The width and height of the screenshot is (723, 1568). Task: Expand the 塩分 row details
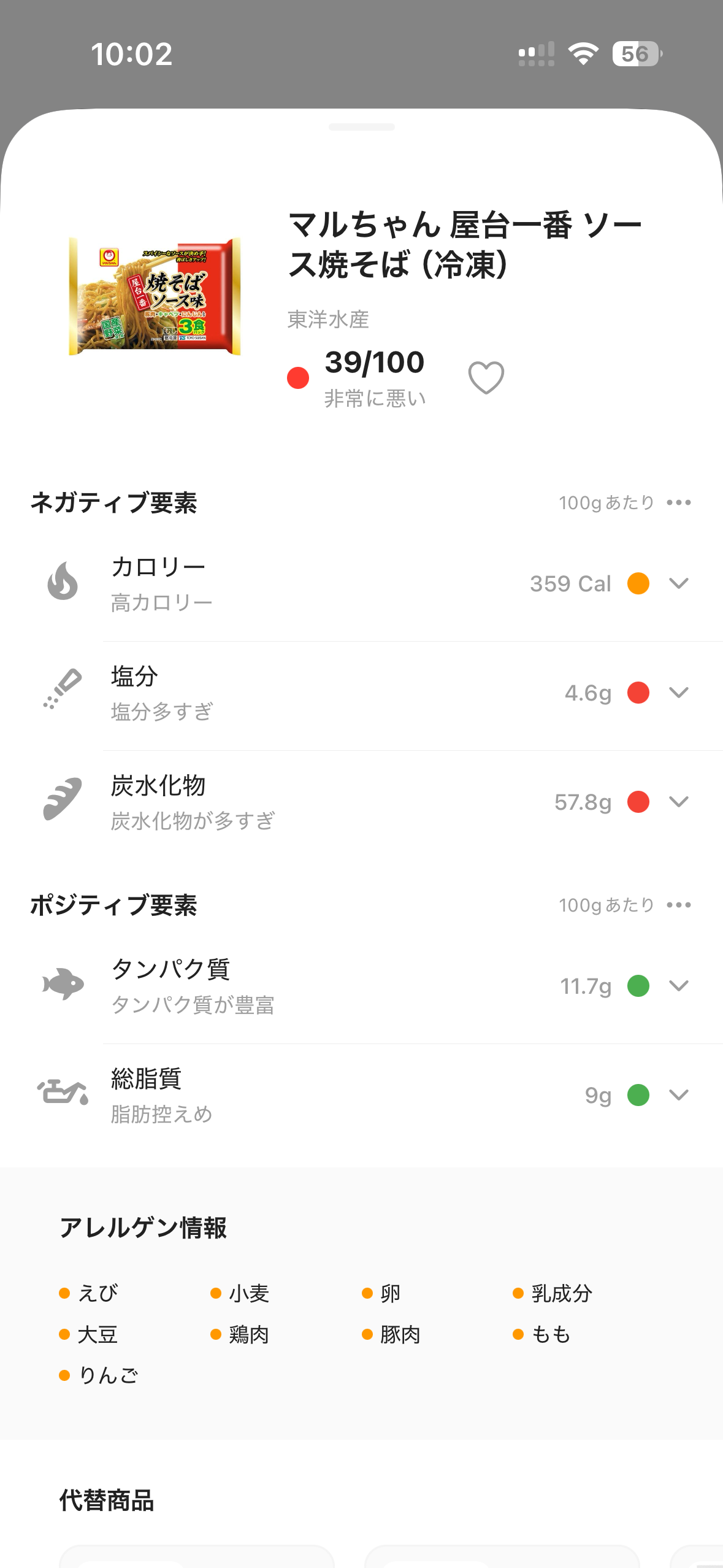pos(678,693)
